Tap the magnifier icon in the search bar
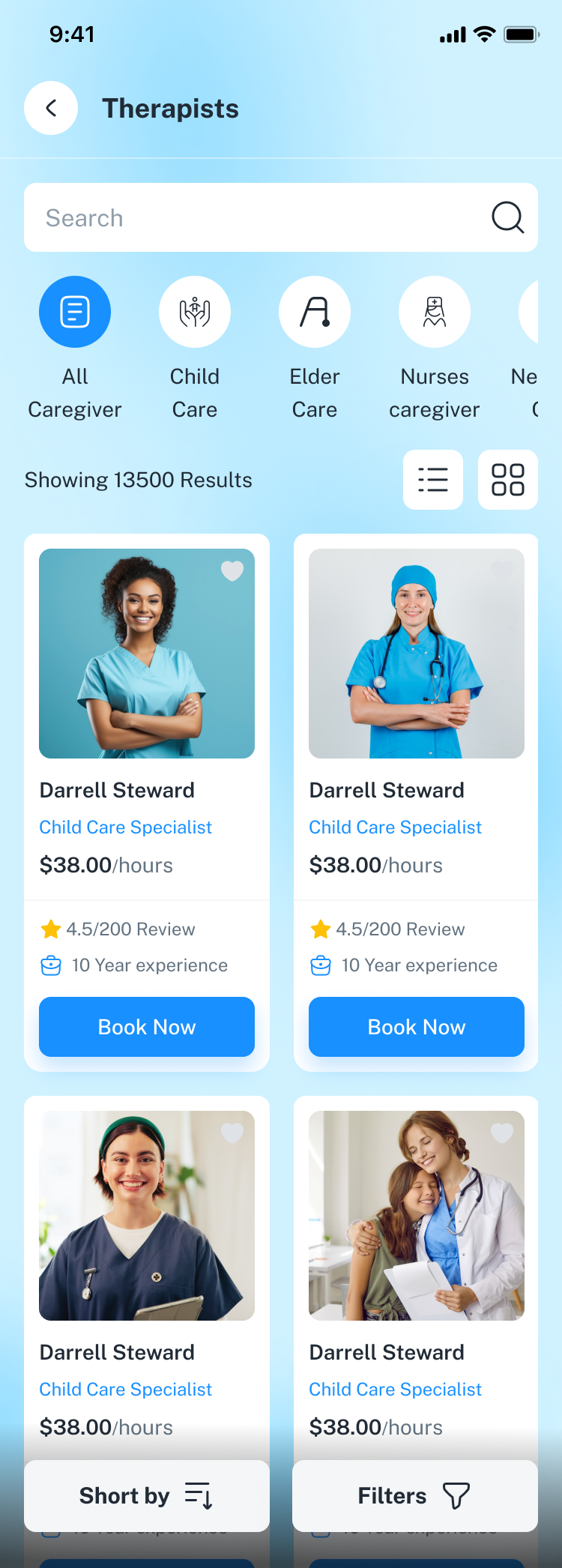 tap(507, 217)
